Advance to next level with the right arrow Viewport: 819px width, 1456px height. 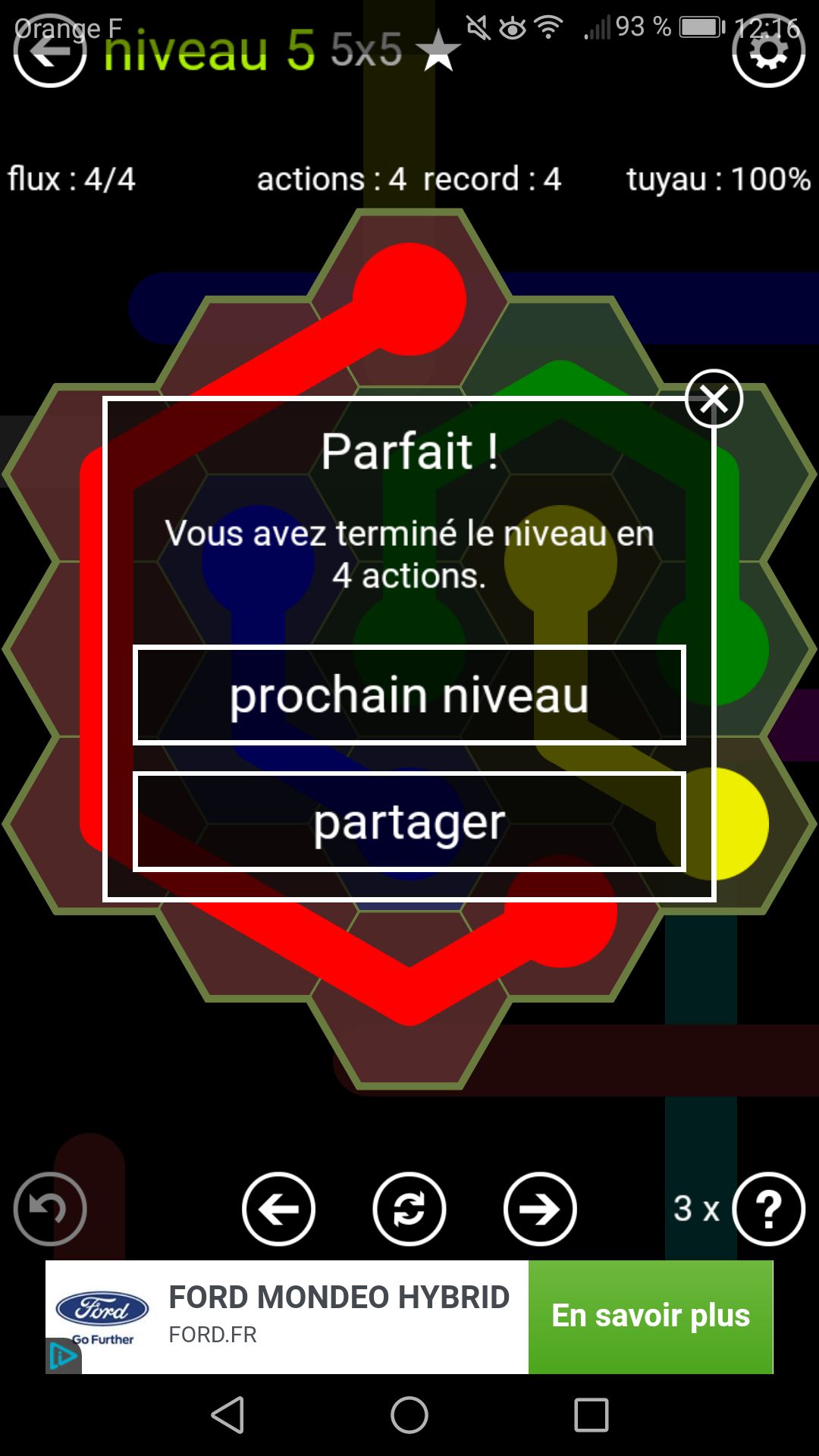540,1209
